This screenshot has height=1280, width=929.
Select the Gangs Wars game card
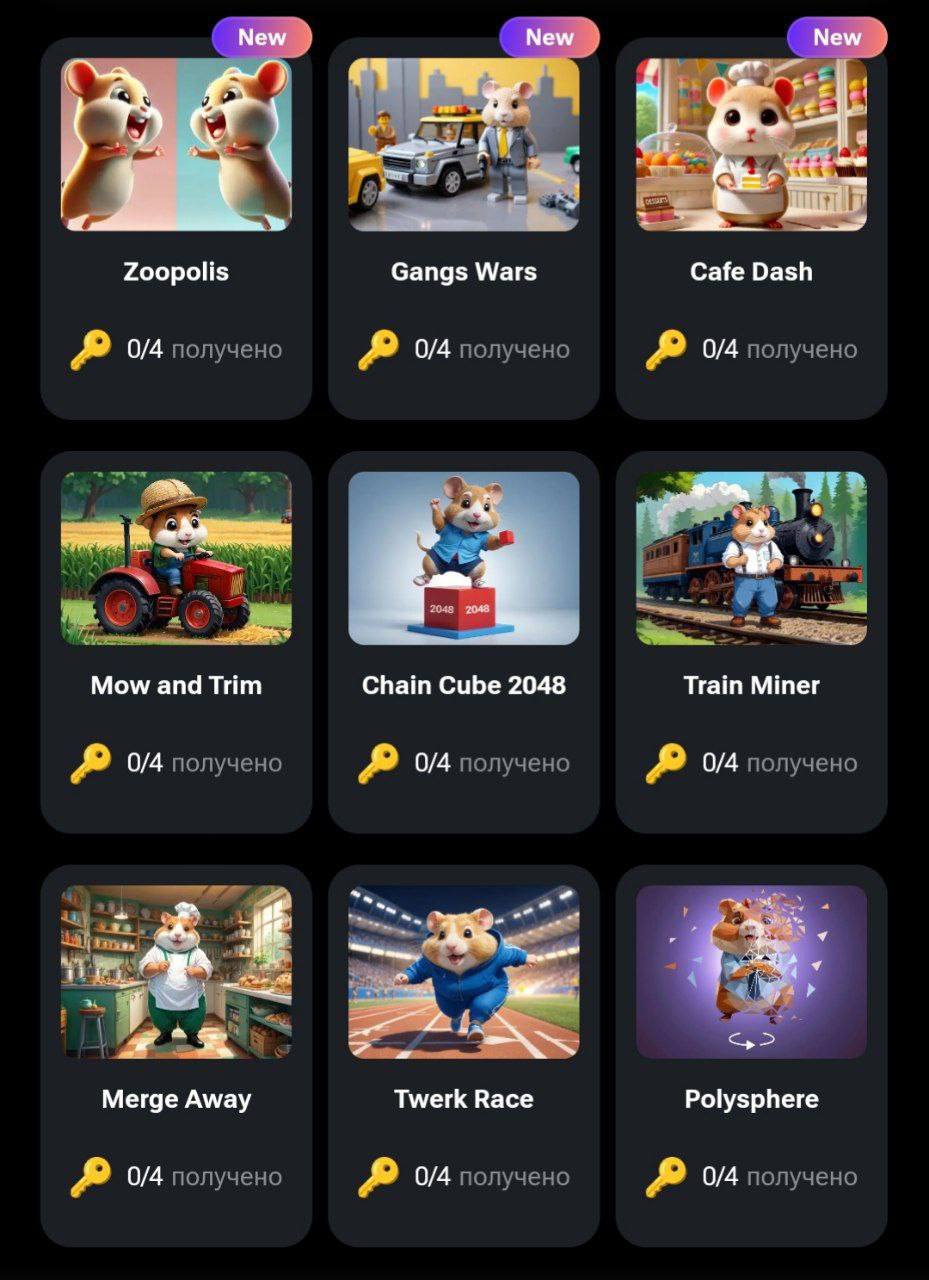(463, 230)
